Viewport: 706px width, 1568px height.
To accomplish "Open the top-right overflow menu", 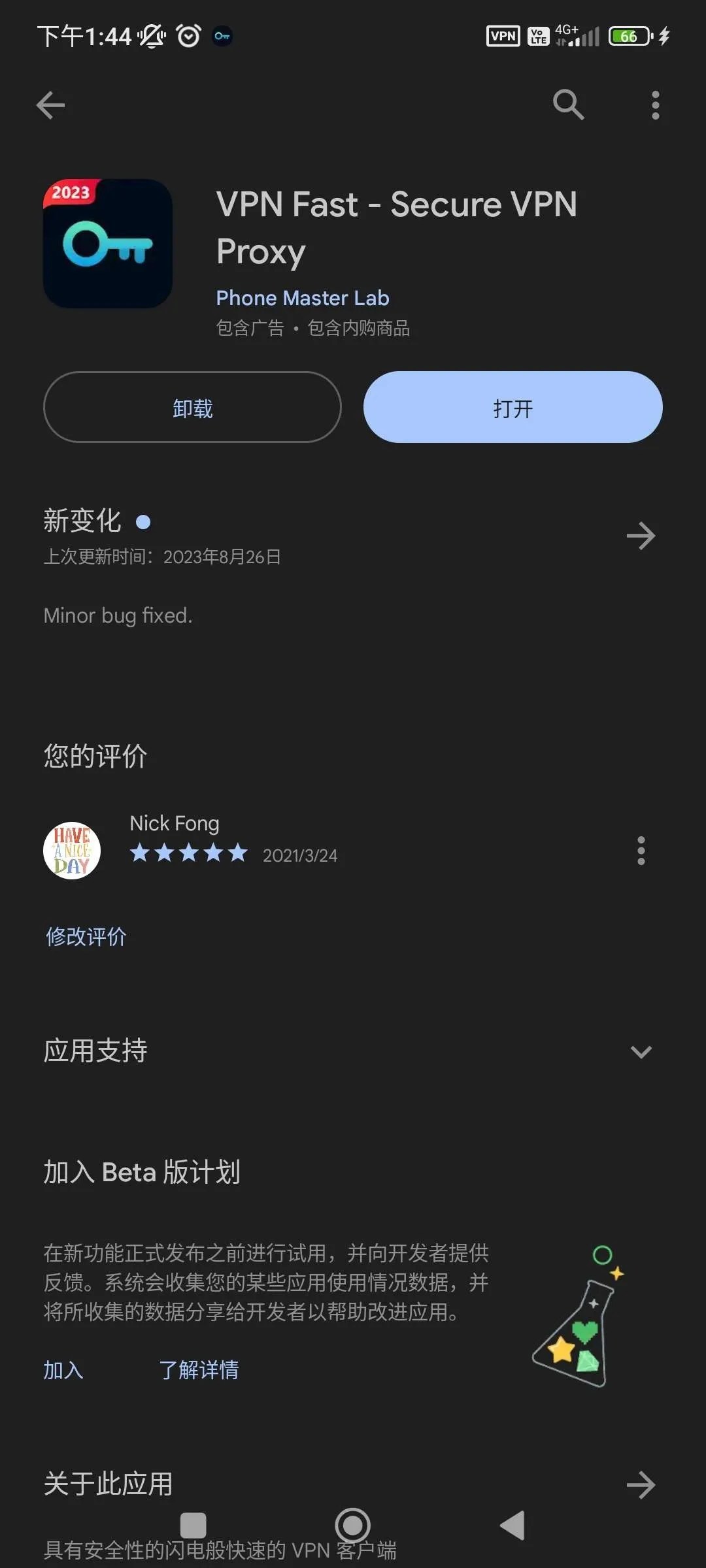I will tap(655, 105).
